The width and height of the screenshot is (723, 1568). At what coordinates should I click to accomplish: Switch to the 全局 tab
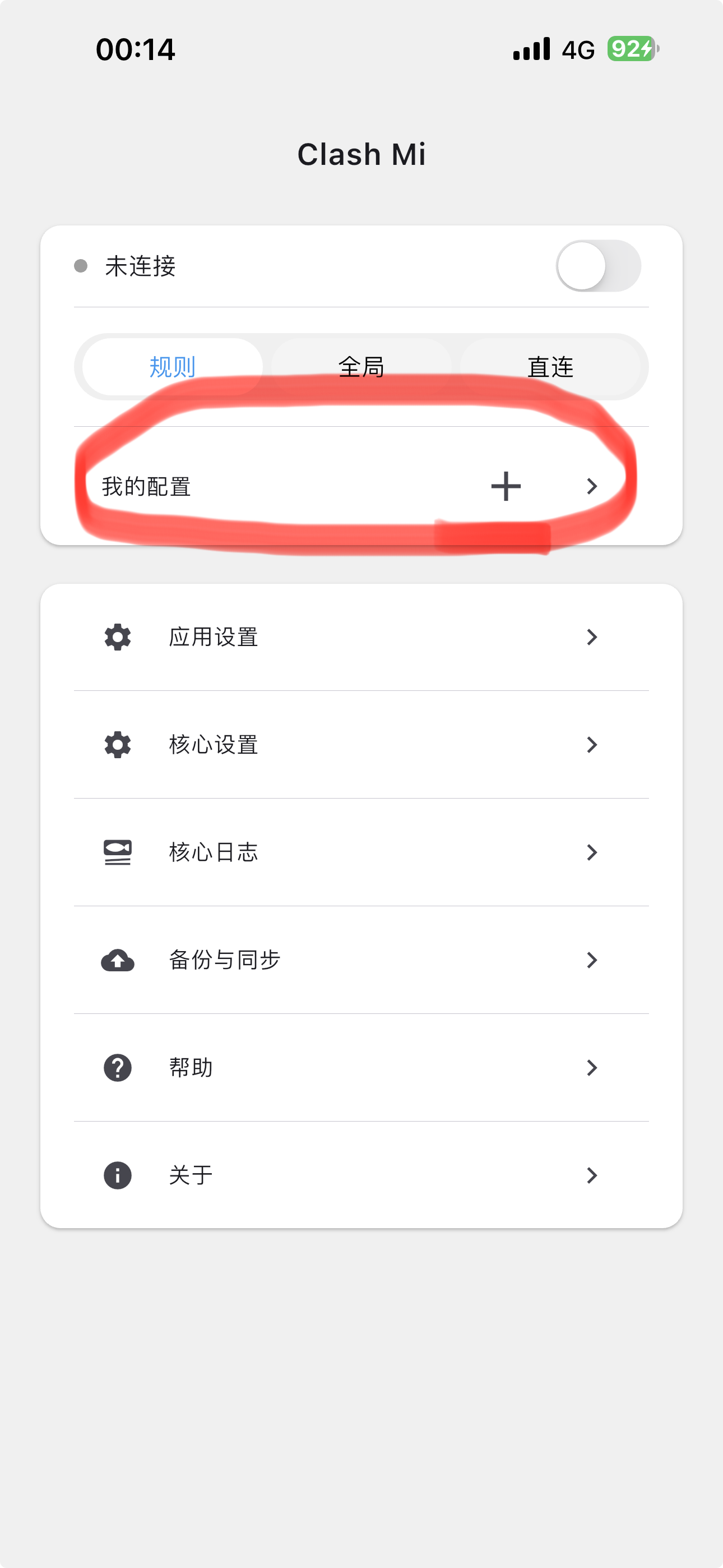pos(361,366)
